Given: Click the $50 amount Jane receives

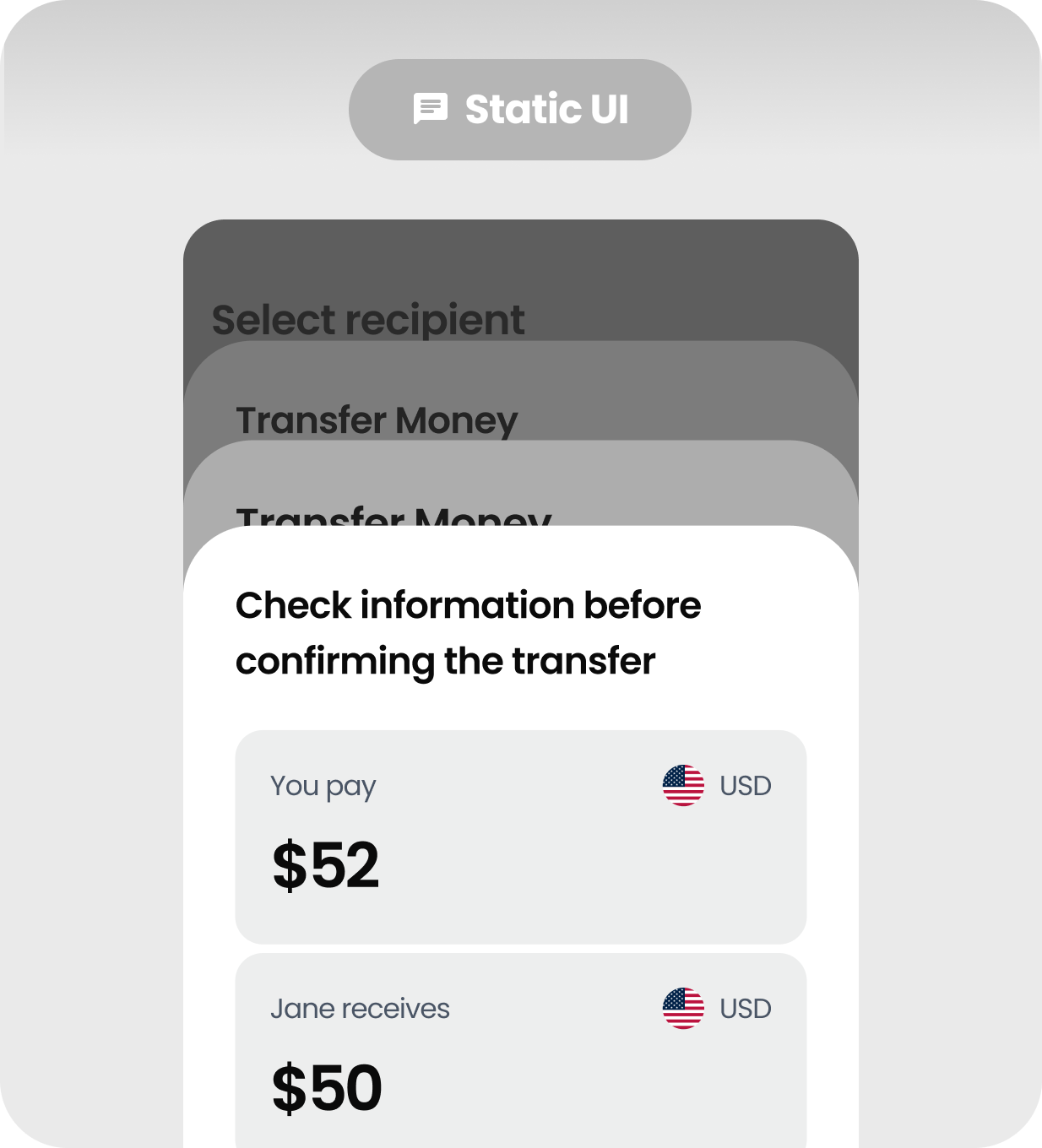Looking at the screenshot, I should (x=327, y=1089).
